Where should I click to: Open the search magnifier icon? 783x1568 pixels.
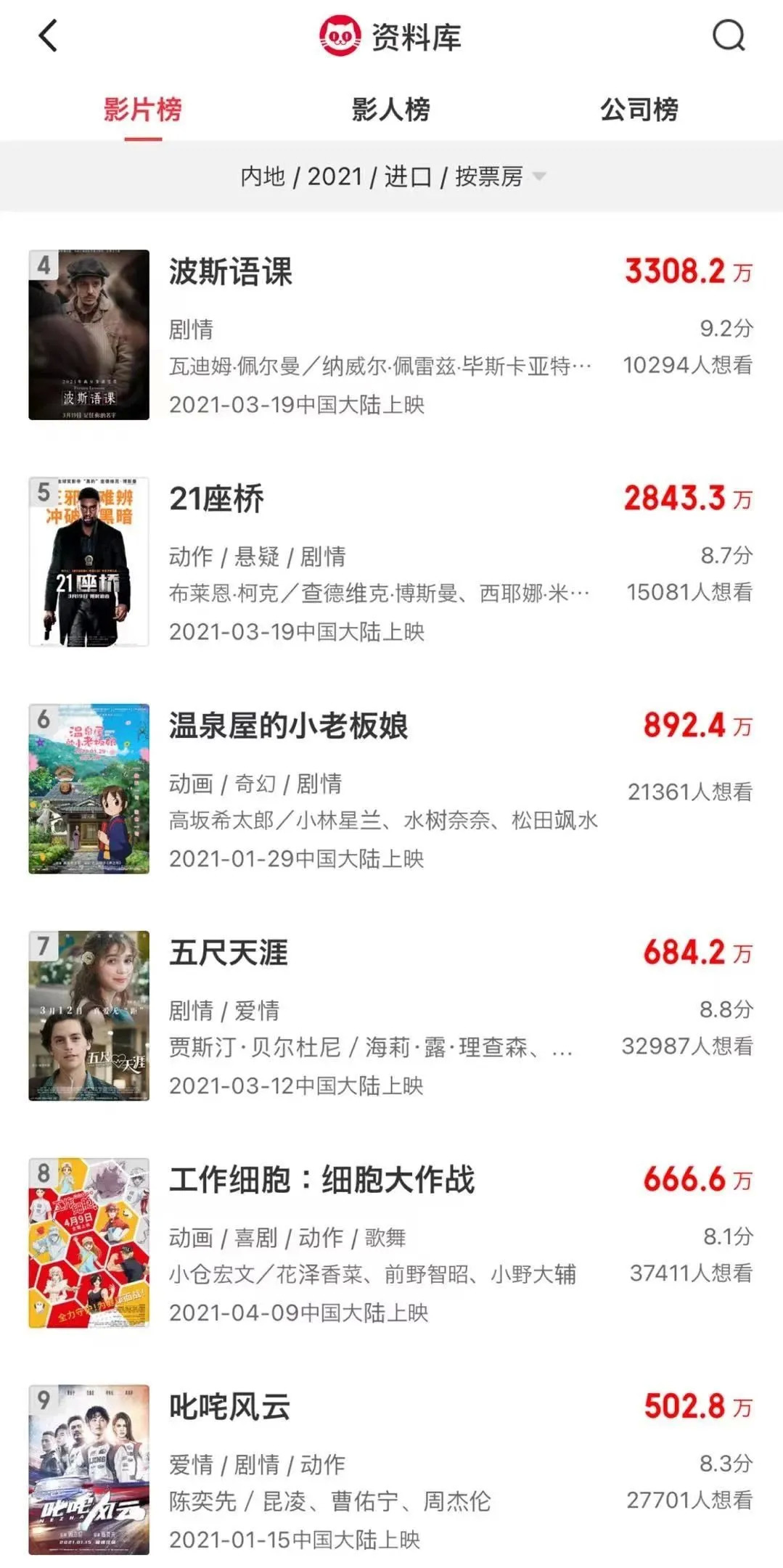728,36
